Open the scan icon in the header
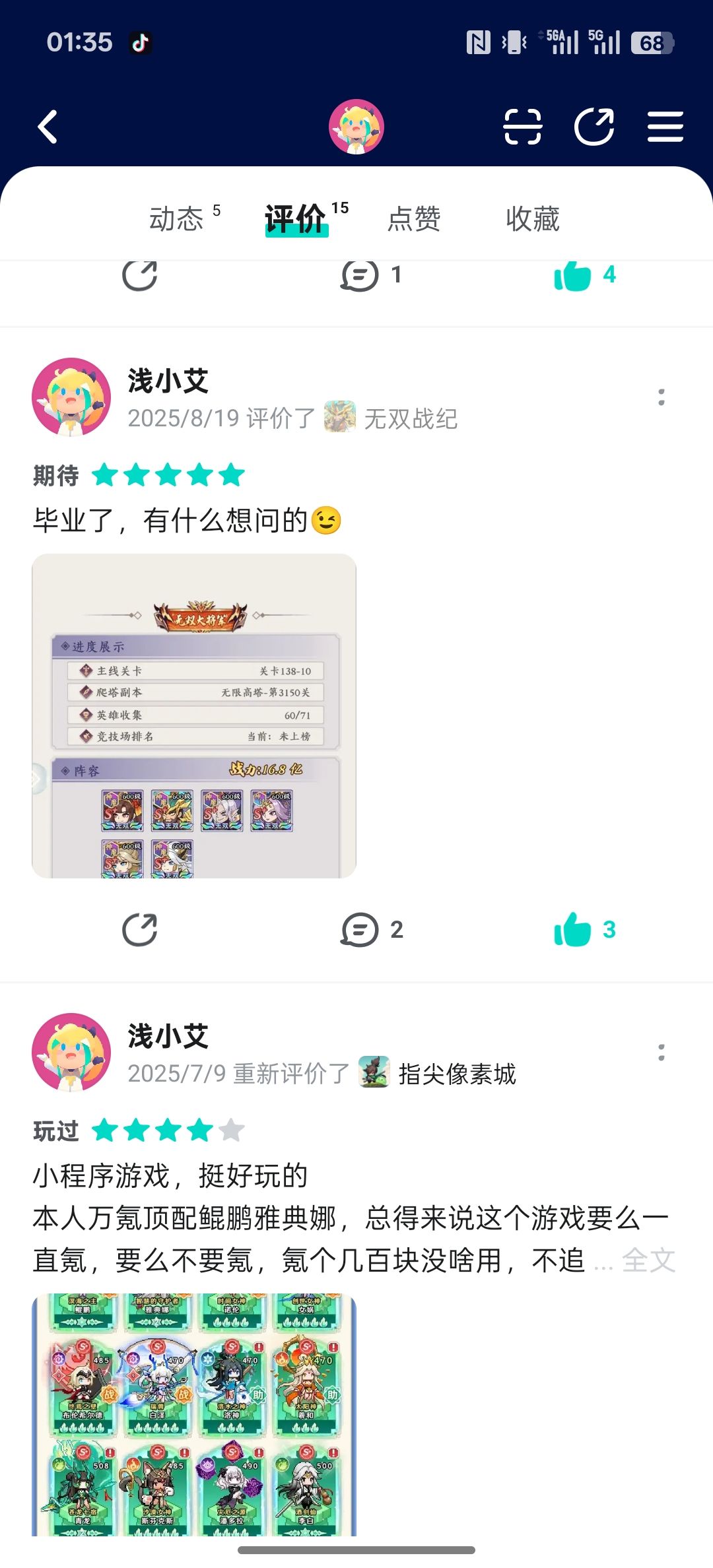The width and height of the screenshot is (713, 1568). click(522, 127)
